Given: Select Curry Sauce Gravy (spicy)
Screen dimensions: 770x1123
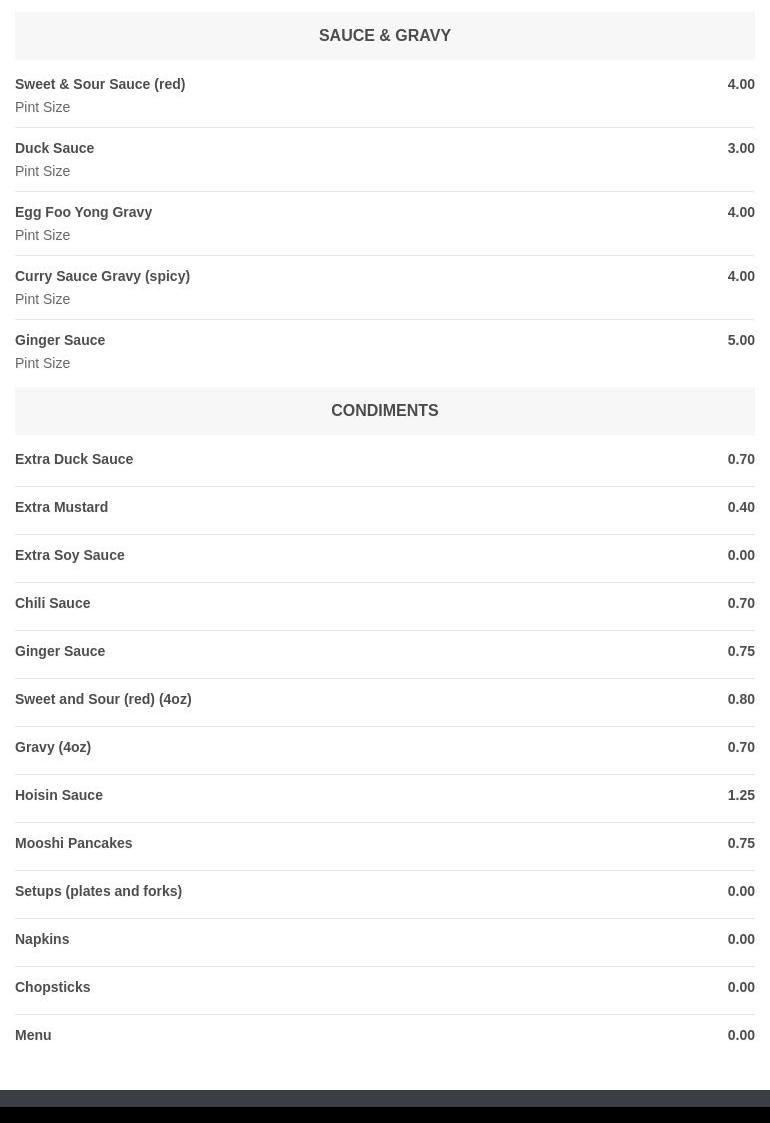Looking at the screenshot, I should click(x=102, y=277).
